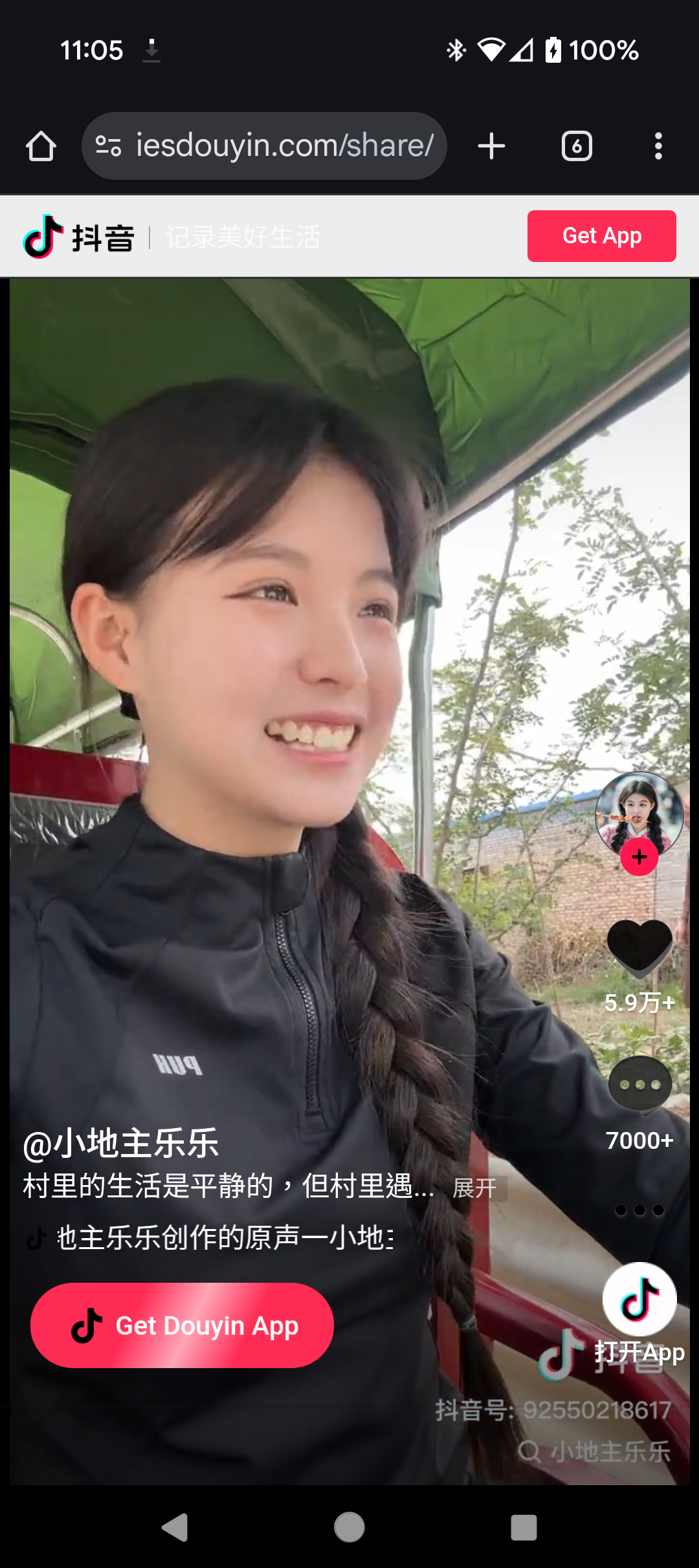Open the browser home page
Viewport: 699px width, 1568px height.
pyautogui.click(x=41, y=146)
